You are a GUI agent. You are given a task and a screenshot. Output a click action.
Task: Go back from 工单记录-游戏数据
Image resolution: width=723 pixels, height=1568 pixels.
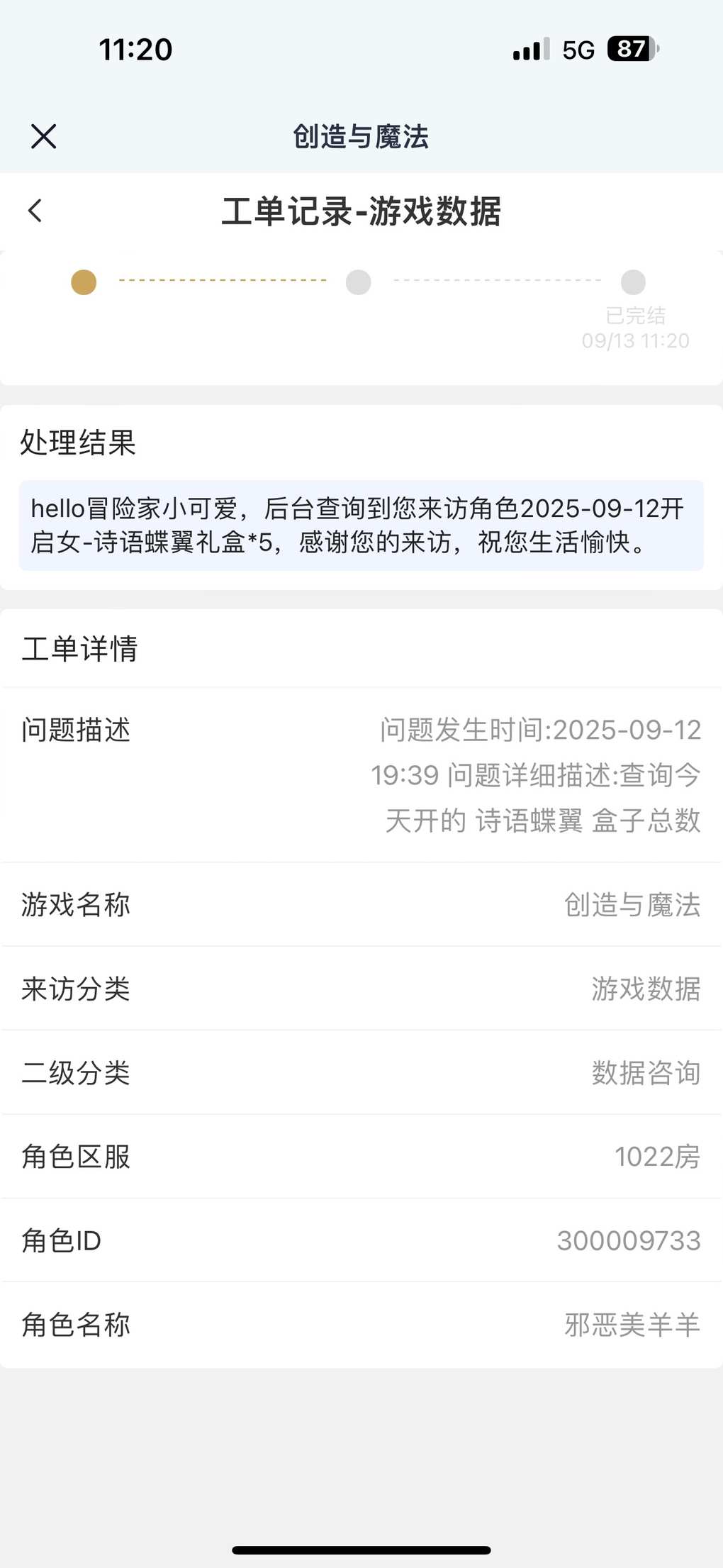point(35,211)
